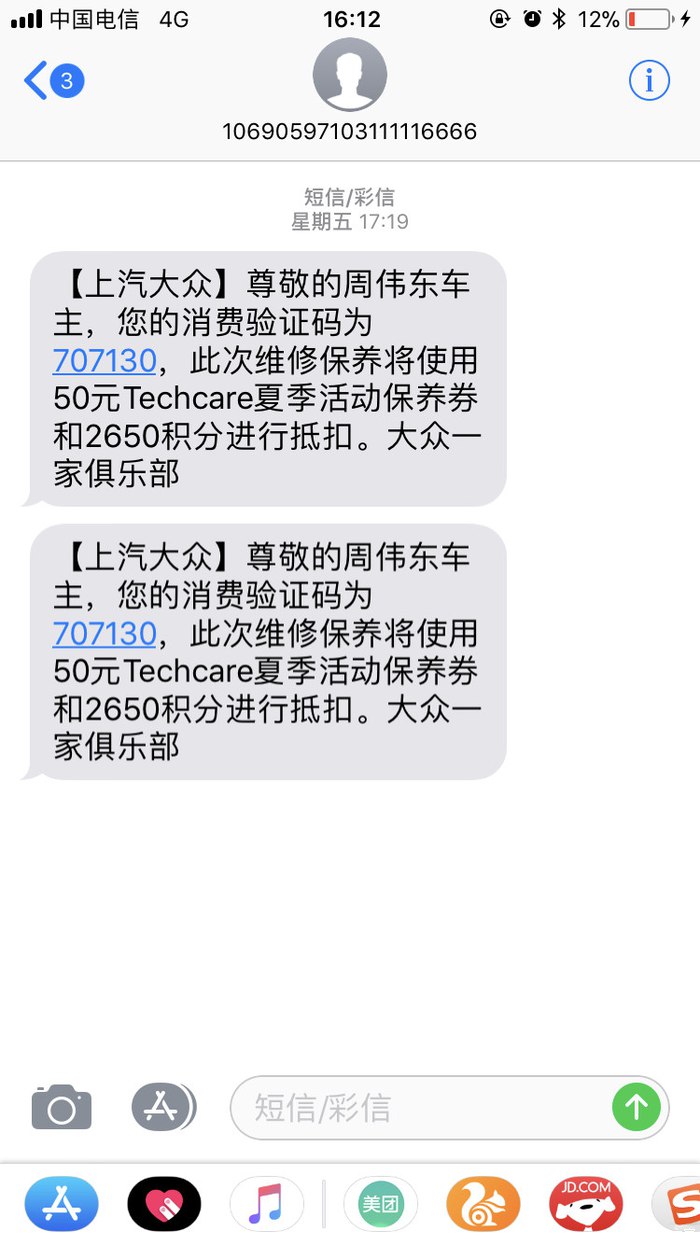Open the Music app in the drawer
Image resolution: width=700 pixels, height=1245 pixels.
tap(266, 1204)
